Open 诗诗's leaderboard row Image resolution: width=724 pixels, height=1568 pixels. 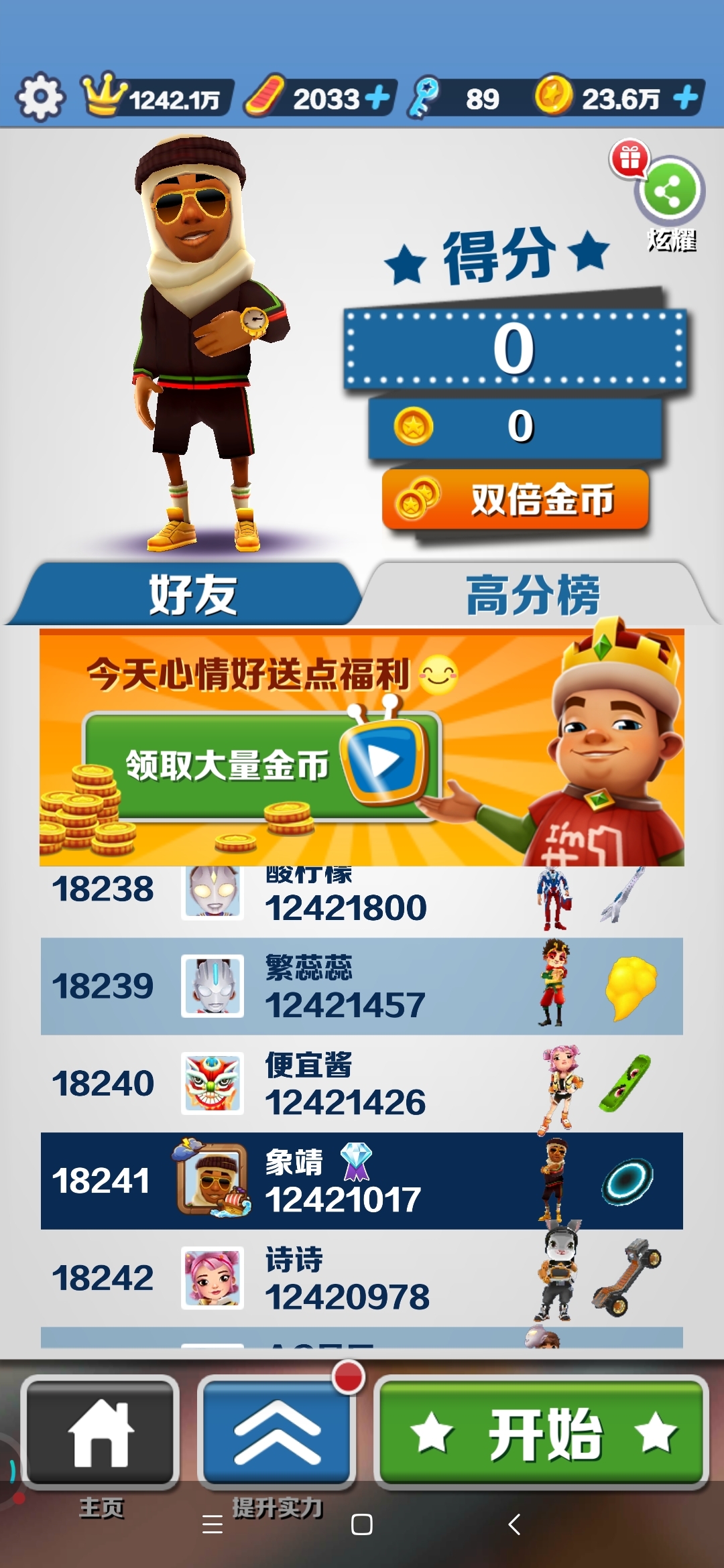coord(362,1278)
